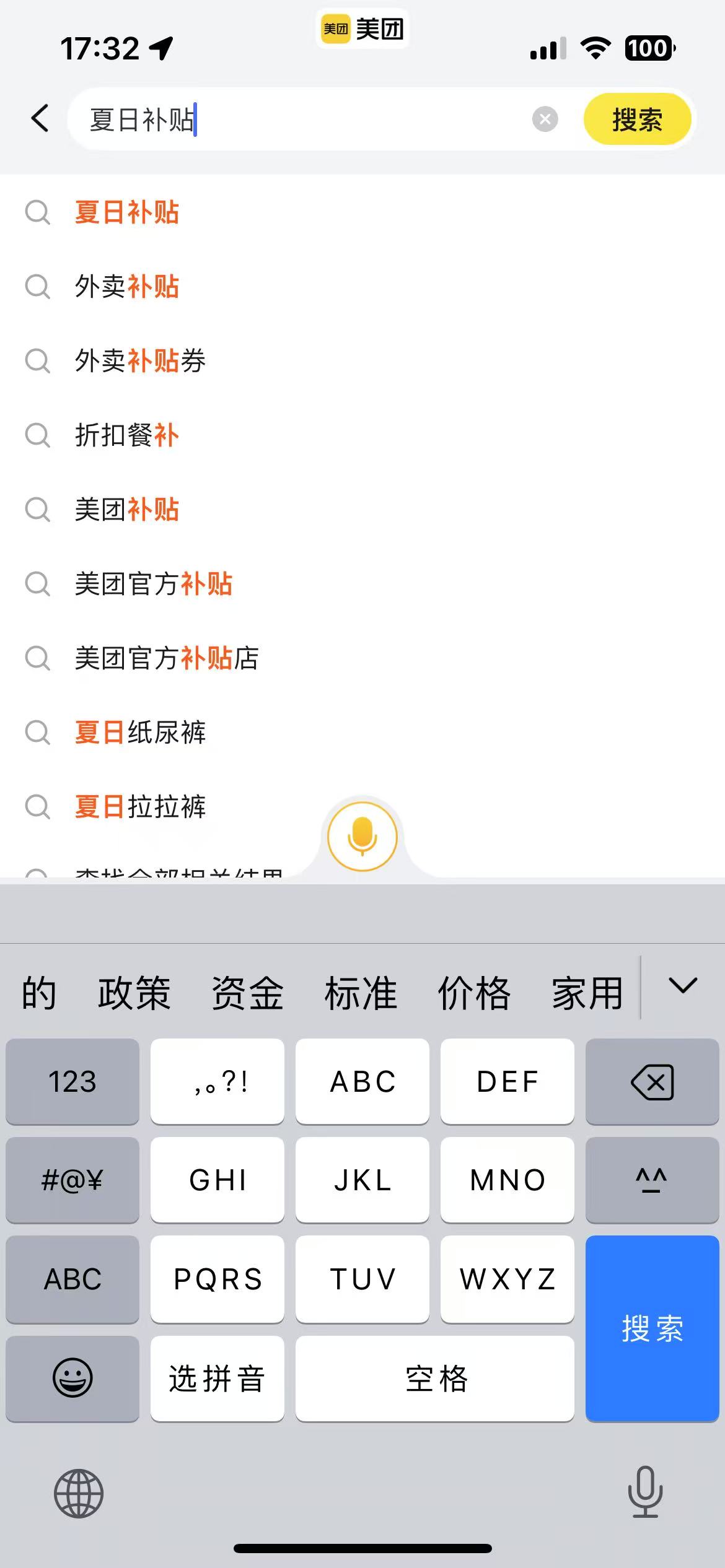The image size is (725, 1568).
Task: Pick the keyboard candidate 政策
Action: point(134,993)
